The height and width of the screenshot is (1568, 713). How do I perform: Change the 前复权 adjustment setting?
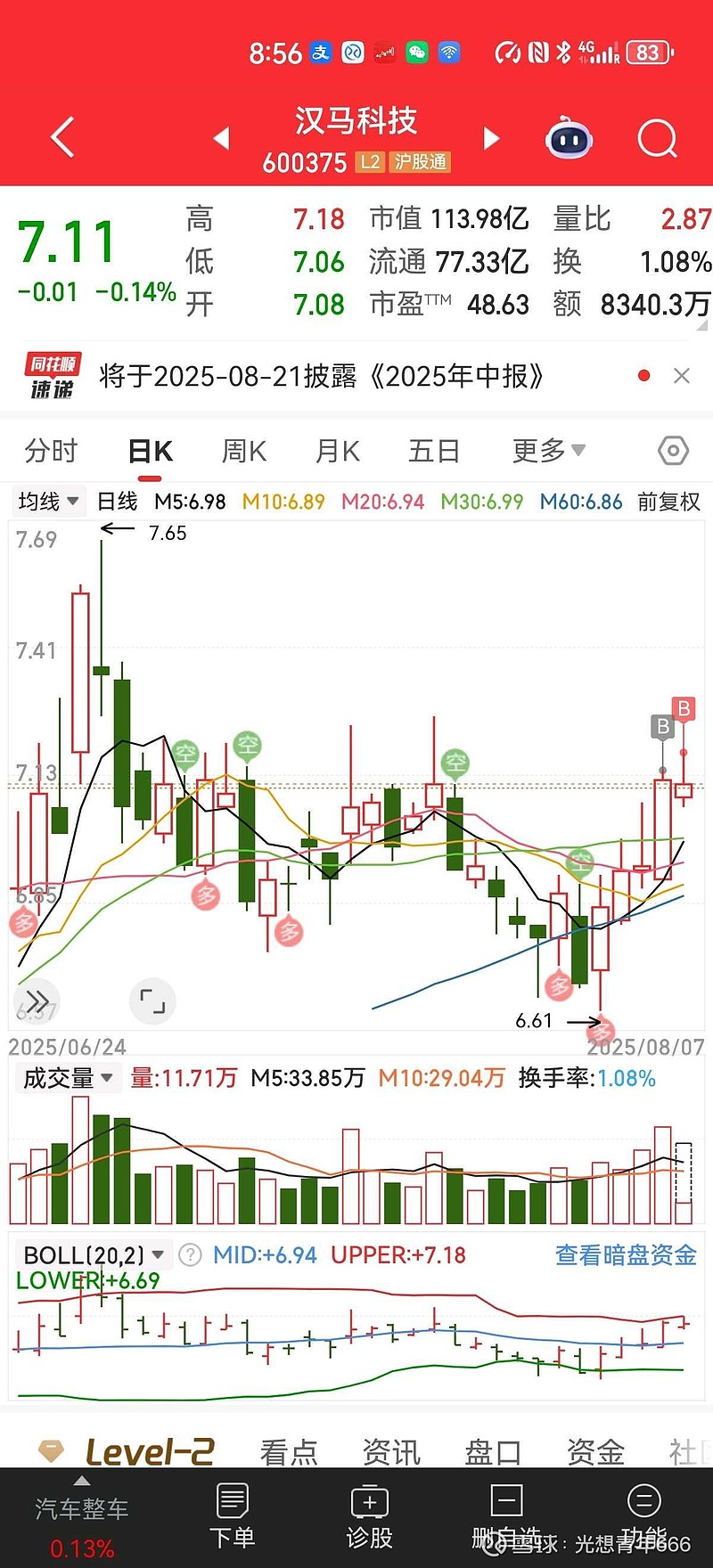click(x=668, y=502)
